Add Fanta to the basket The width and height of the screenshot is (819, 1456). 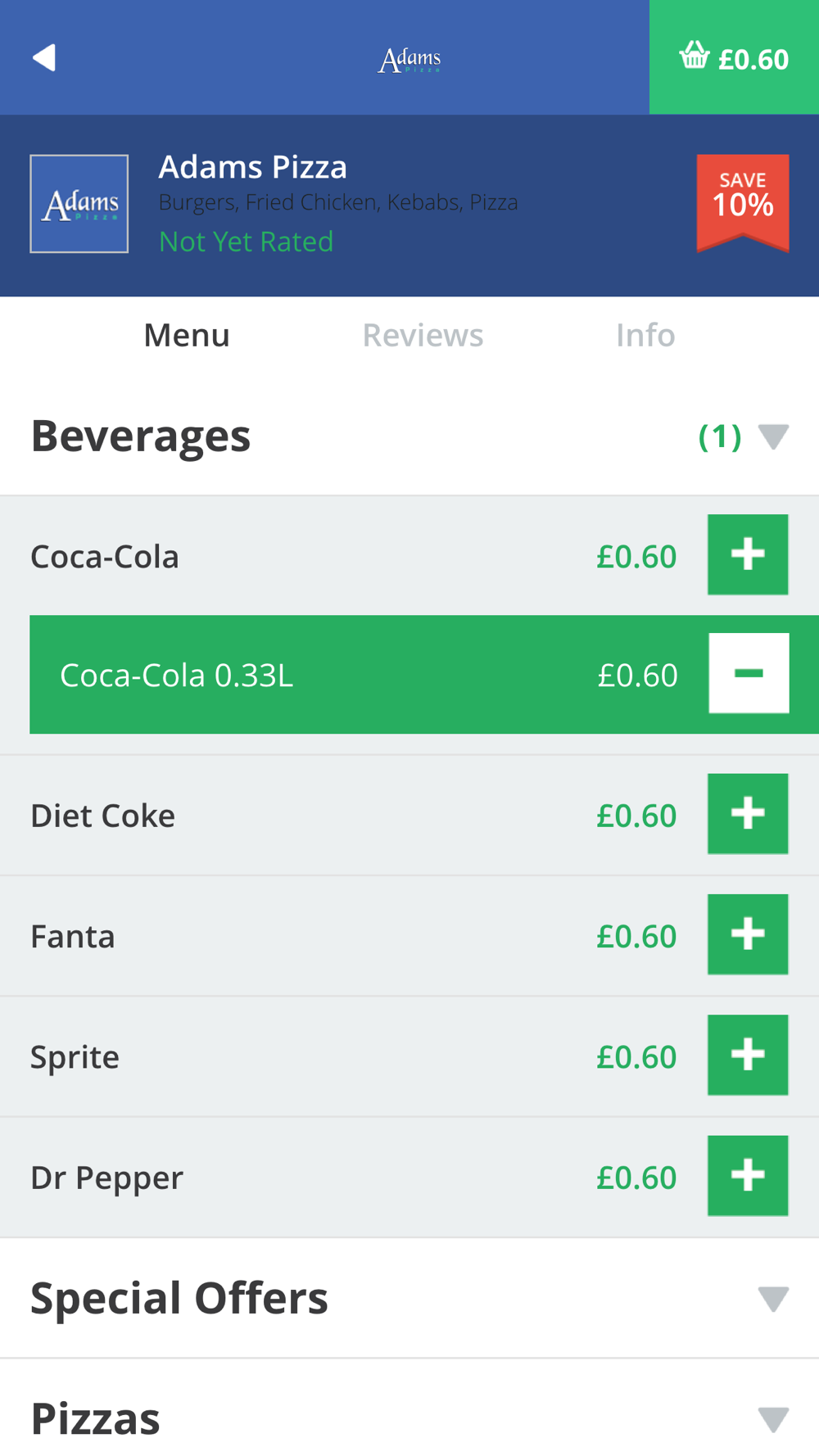coord(747,934)
